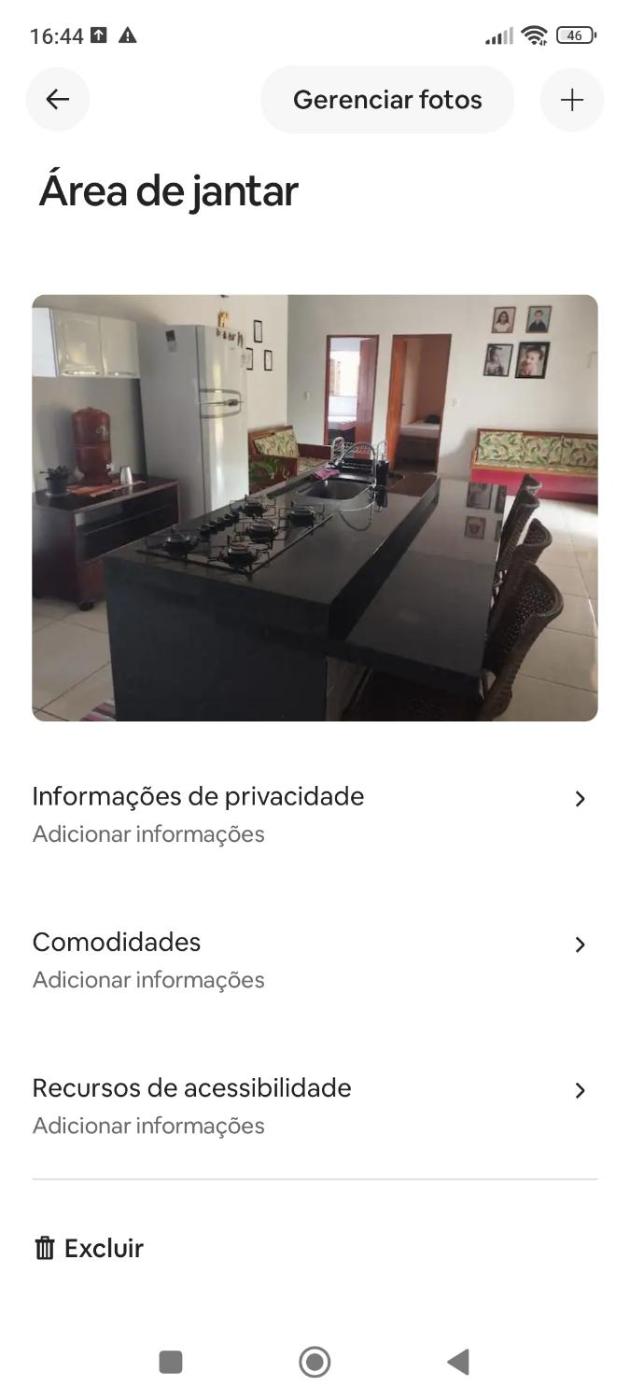Go to the system home screen
Image resolution: width=630 pixels, height=1400 pixels.
[x=315, y=1361]
